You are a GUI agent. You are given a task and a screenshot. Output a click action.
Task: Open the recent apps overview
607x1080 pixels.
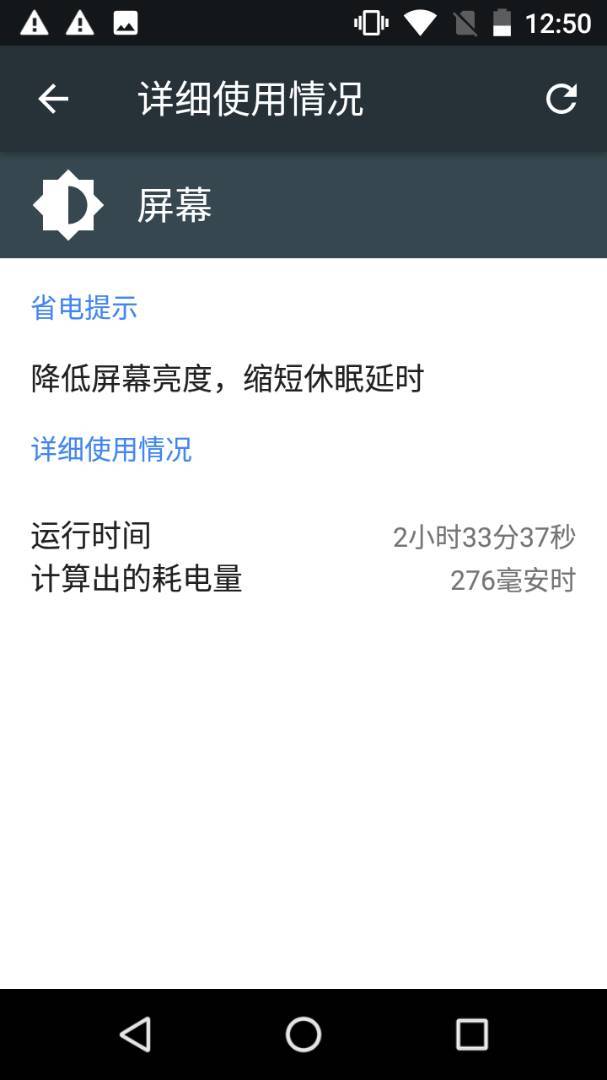471,1034
